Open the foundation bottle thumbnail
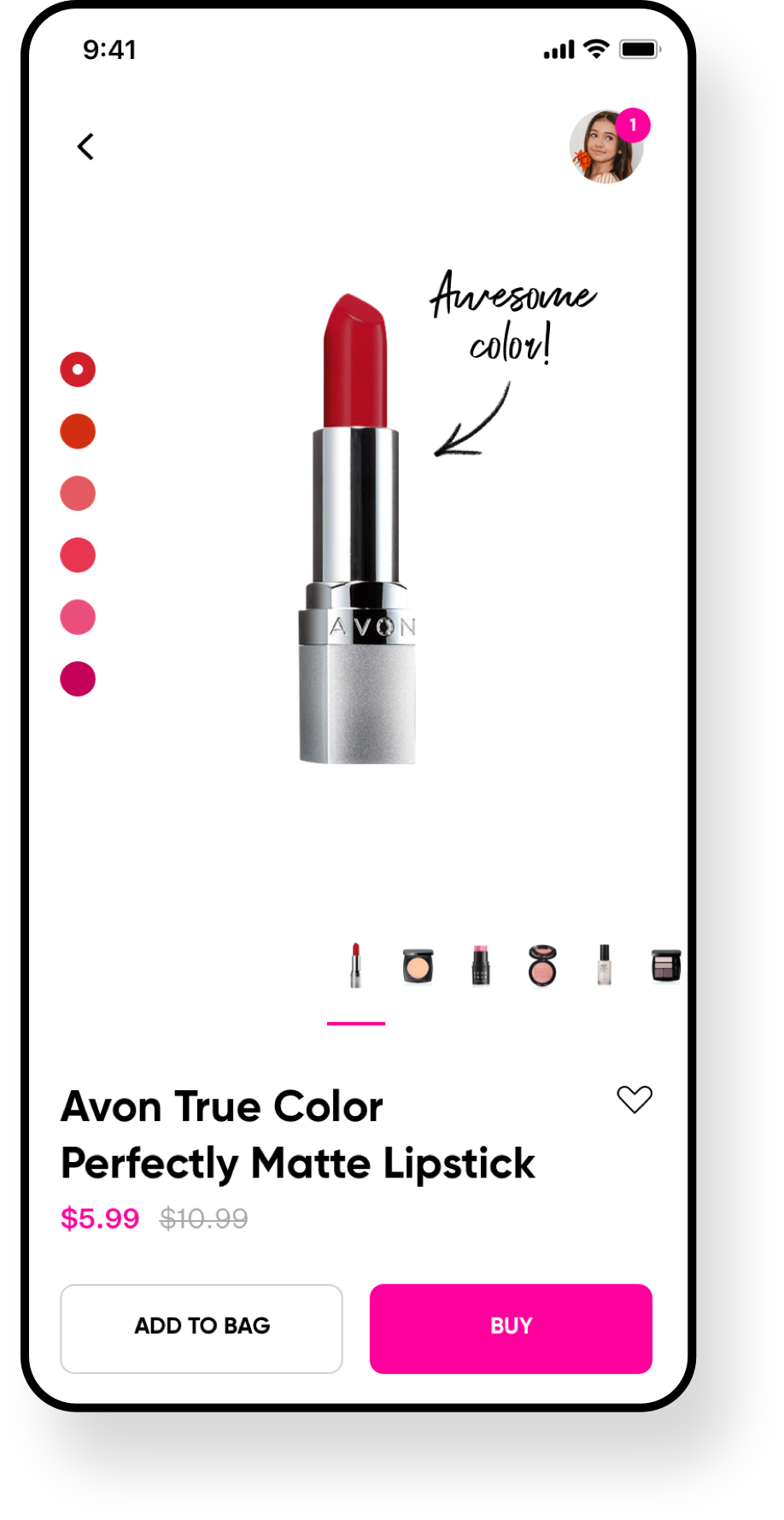 pos(605,966)
